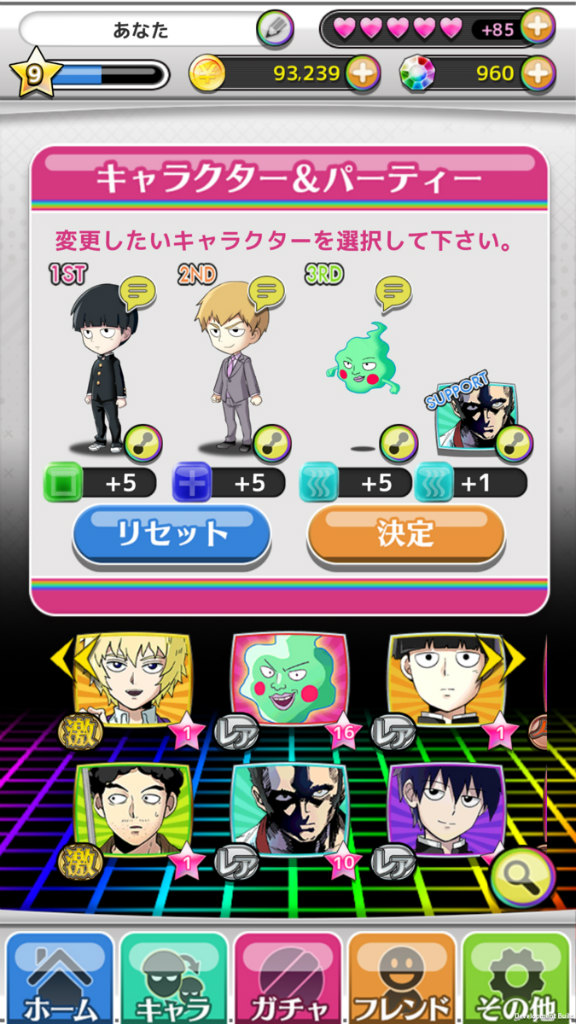
Task: Tap the リセット reset button
Action: (x=172, y=534)
